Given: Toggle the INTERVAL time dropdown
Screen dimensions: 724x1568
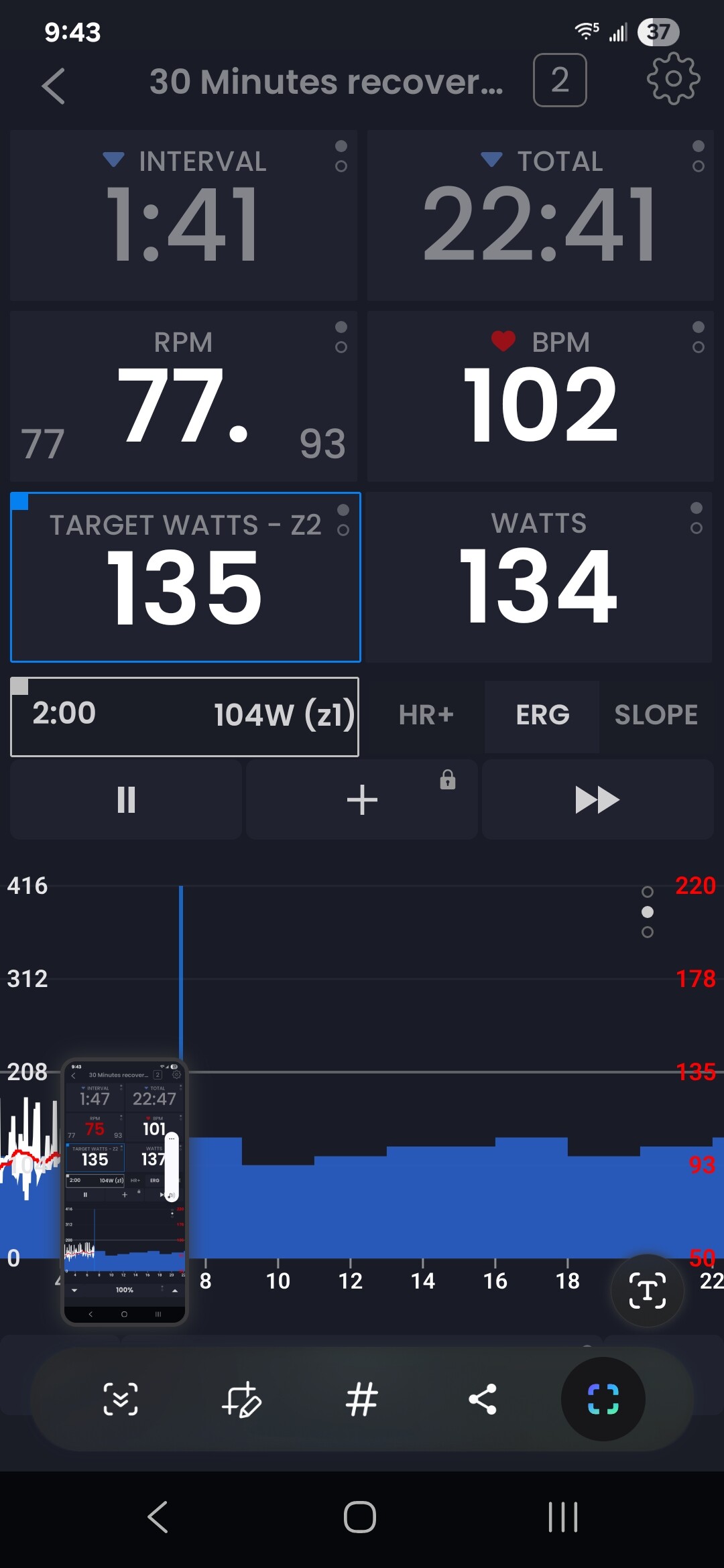Looking at the screenshot, I should click(x=114, y=160).
